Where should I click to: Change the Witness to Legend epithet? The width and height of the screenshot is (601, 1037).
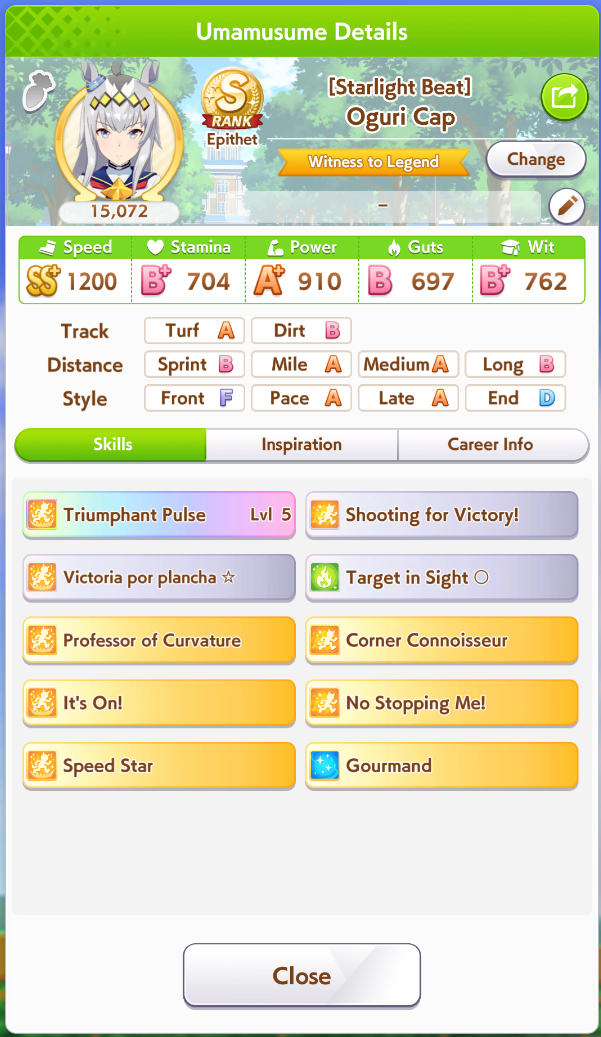coord(536,160)
